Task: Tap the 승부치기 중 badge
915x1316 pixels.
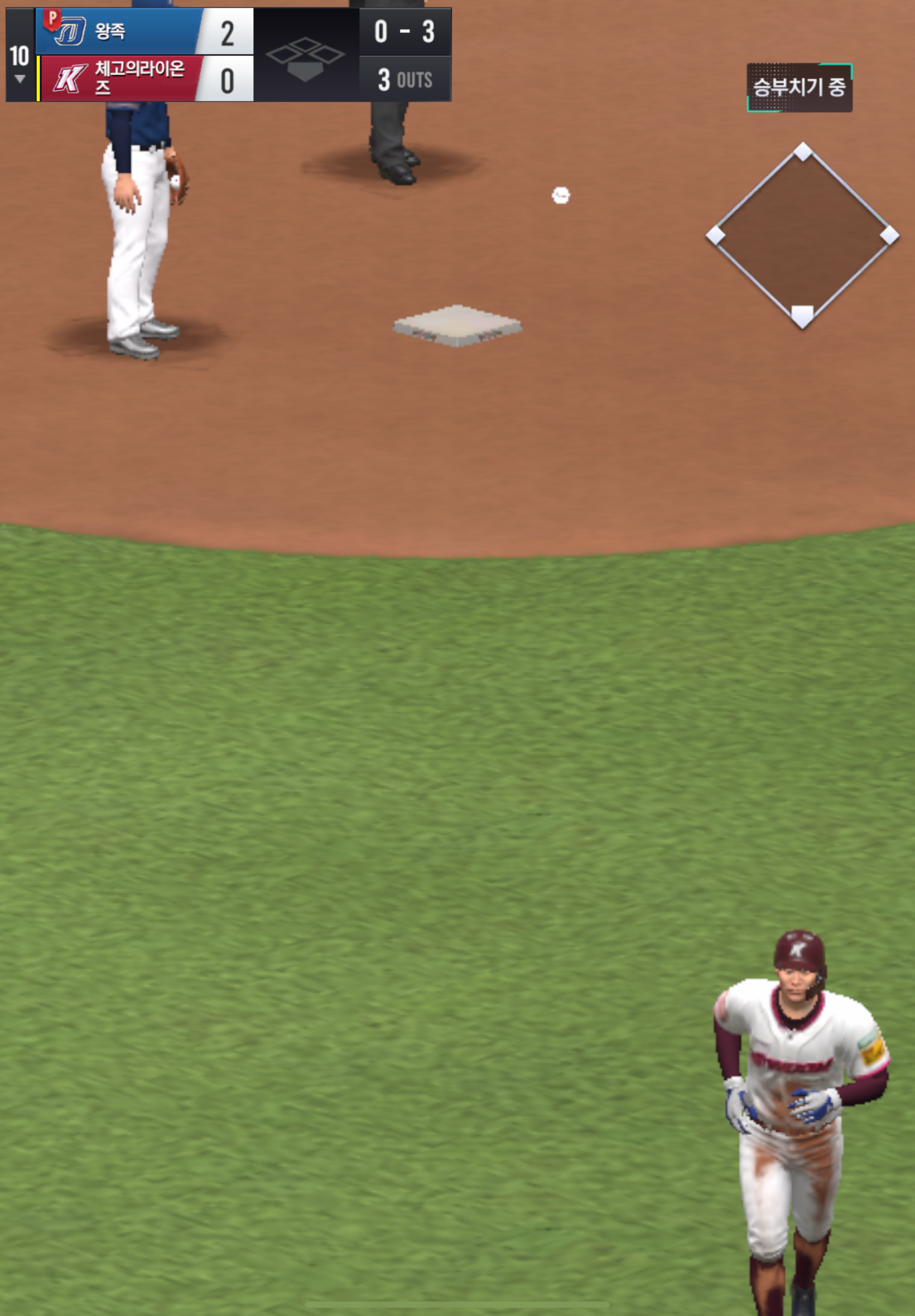Action: coord(798,88)
